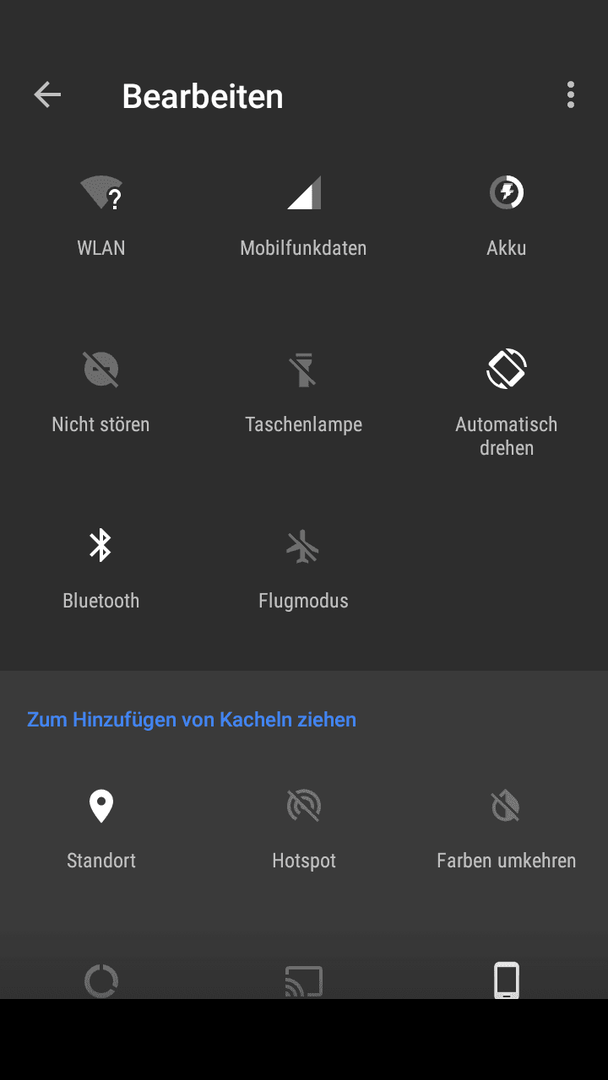608x1080 pixels.
Task: Select the Flugmodus tile
Action: (304, 568)
